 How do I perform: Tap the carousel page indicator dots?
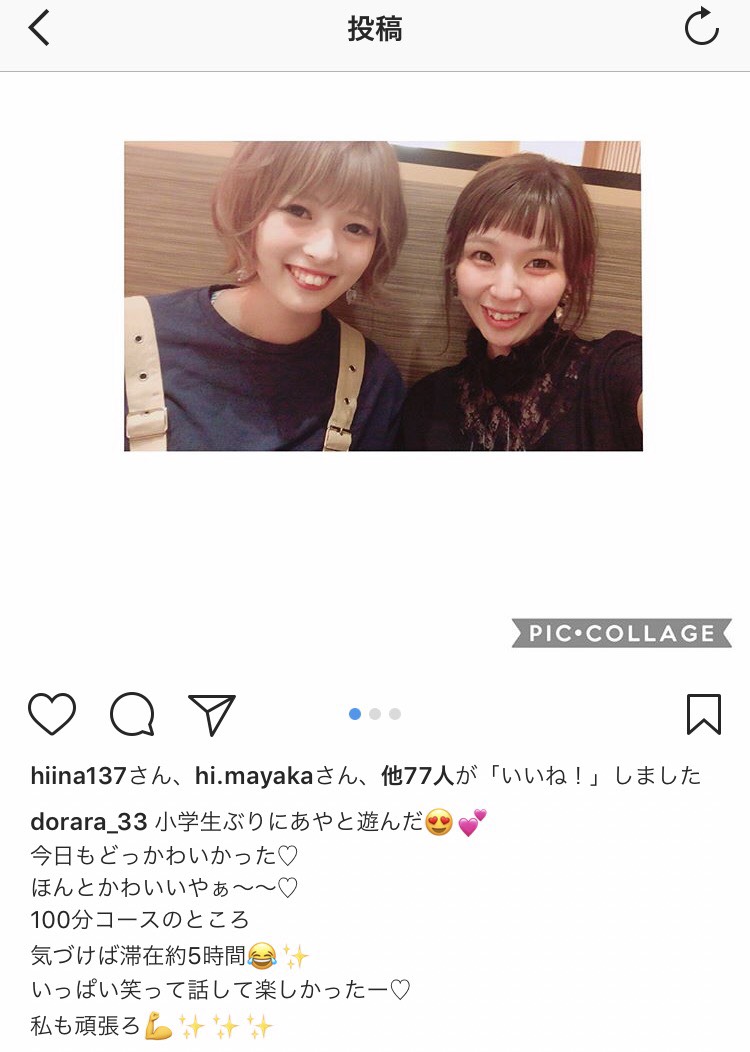pyautogui.click(x=375, y=714)
